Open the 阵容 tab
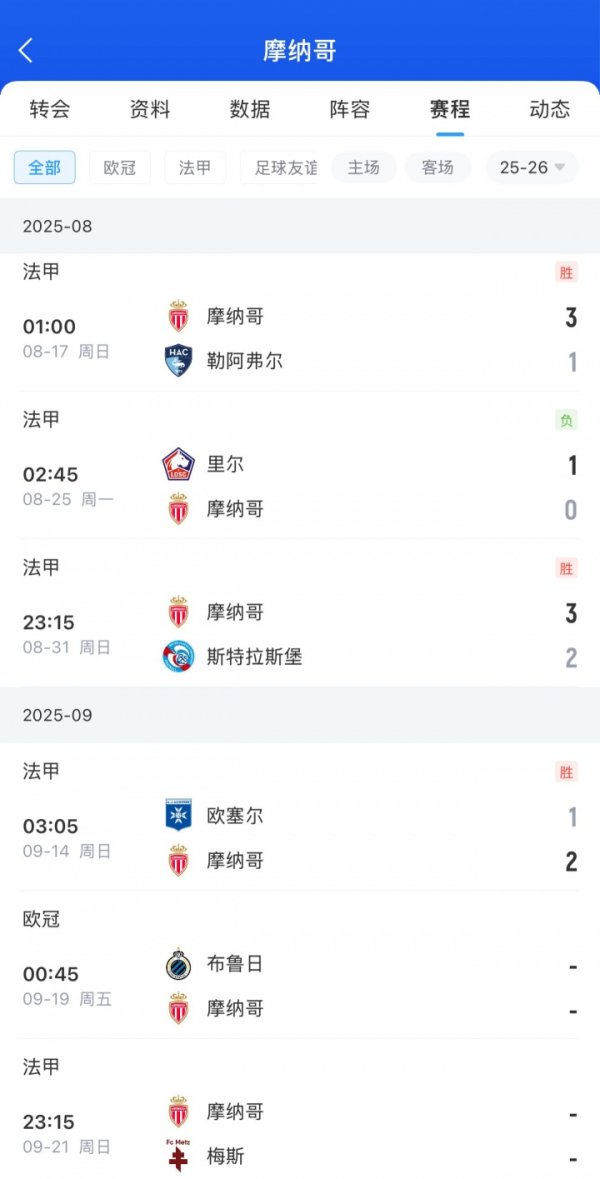 click(350, 109)
